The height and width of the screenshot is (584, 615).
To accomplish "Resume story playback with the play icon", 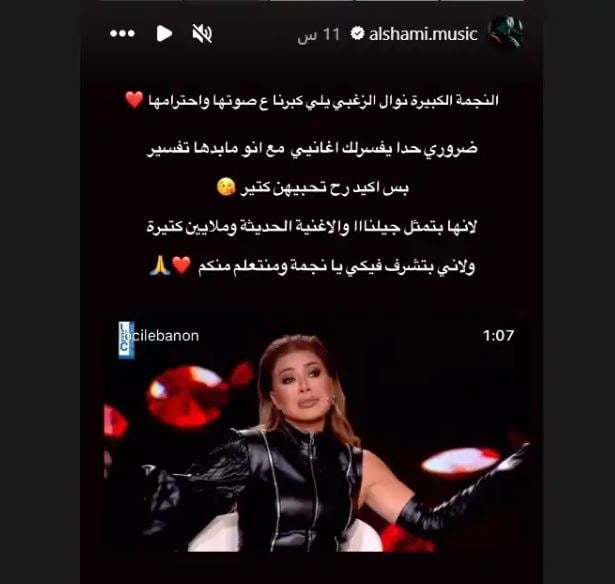I will (164, 33).
